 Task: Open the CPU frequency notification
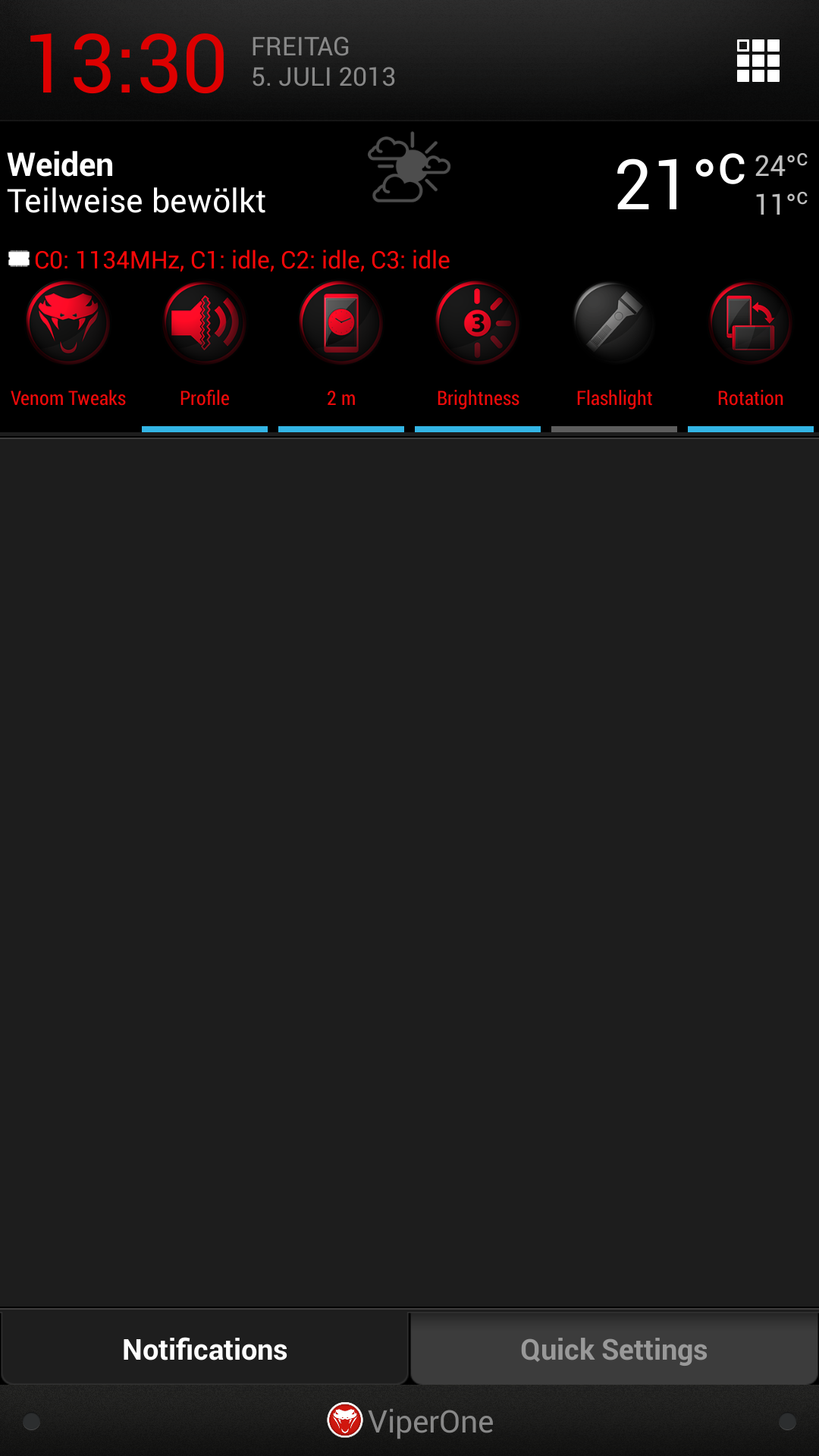pos(229,260)
